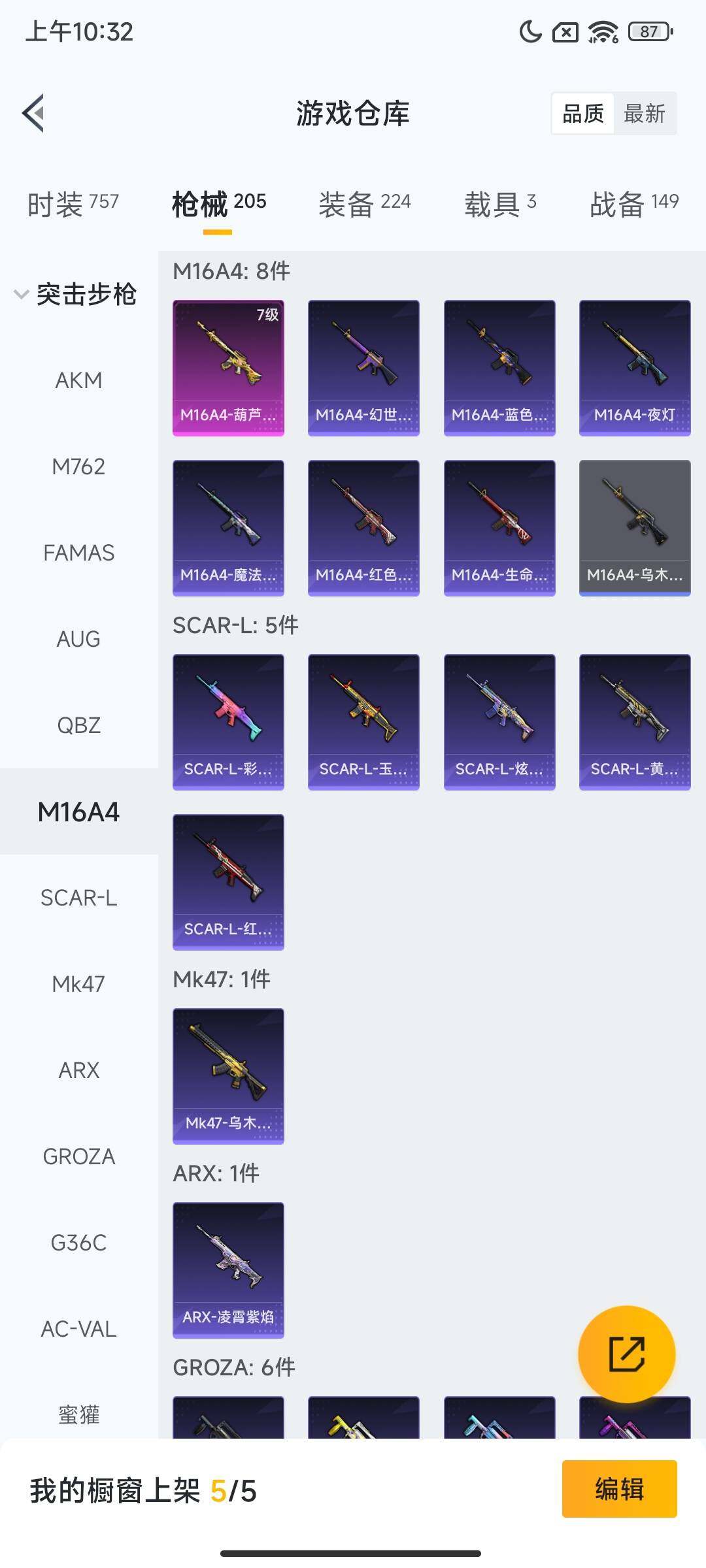Select AKM in the weapon sidebar
Image resolution: width=706 pixels, height=1568 pixels.
coord(78,380)
